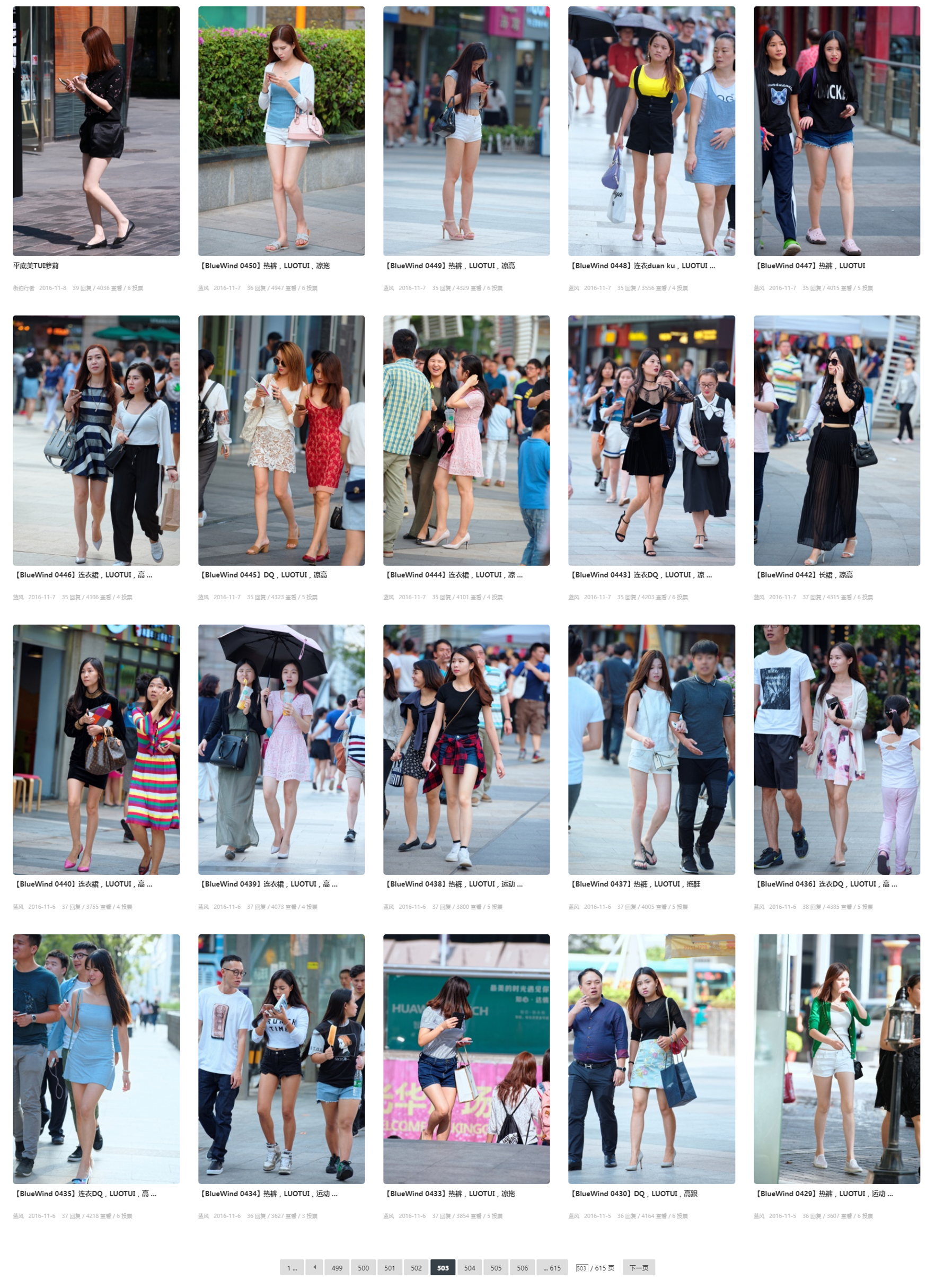Focus the page number input box
935x1288 pixels.
coord(581,1267)
